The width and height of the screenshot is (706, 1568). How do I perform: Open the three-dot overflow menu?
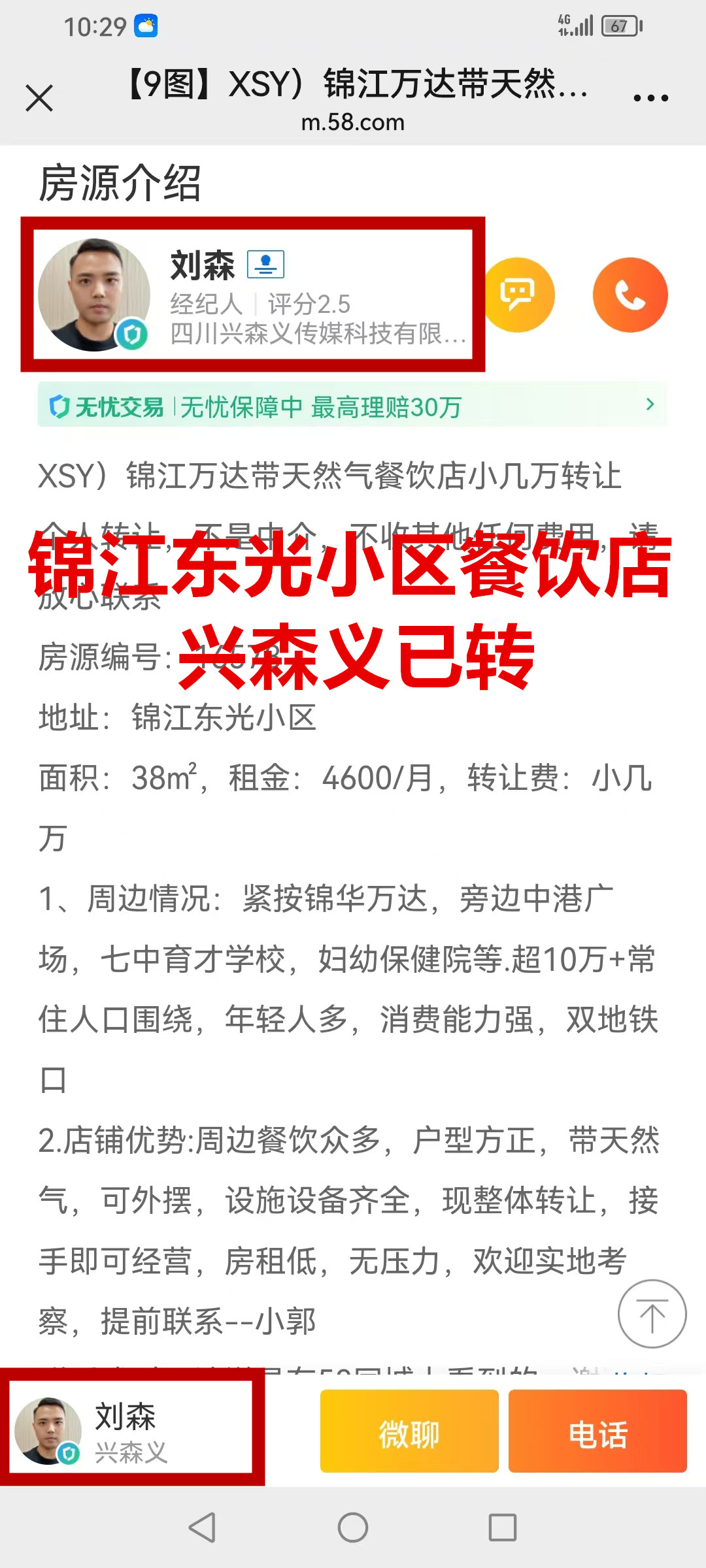650,99
